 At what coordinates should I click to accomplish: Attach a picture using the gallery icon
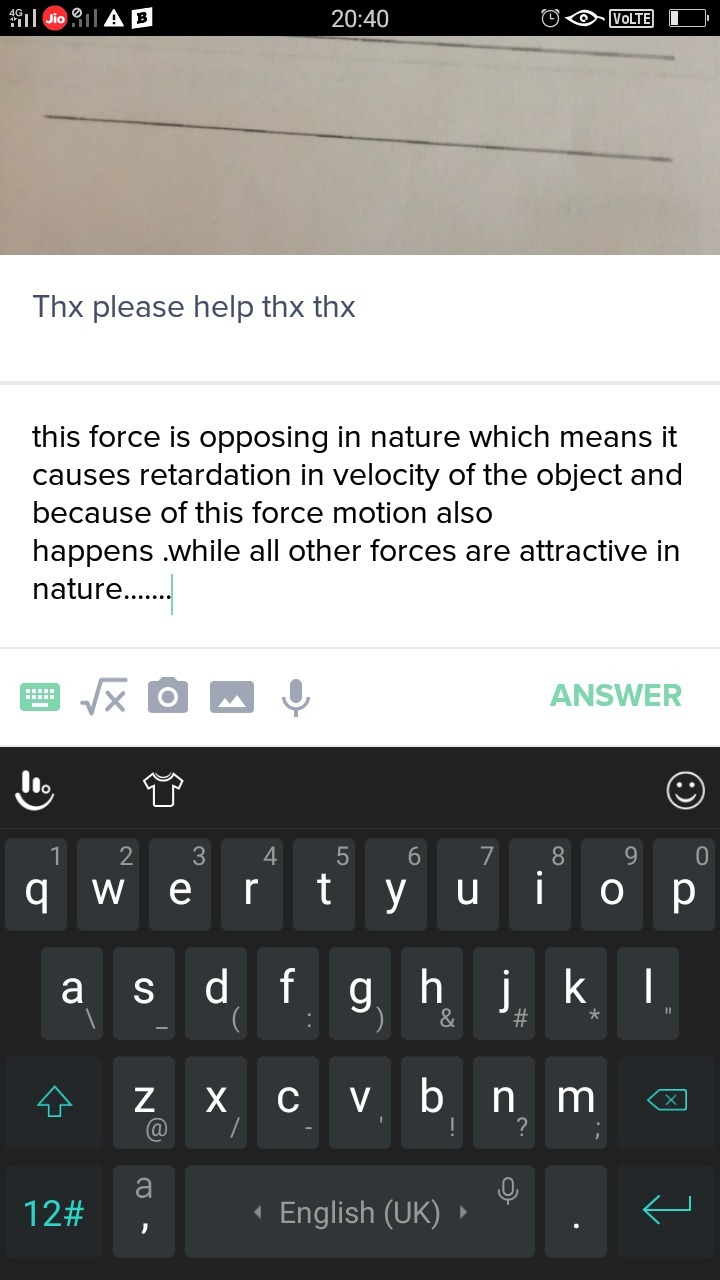pos(232,697)
